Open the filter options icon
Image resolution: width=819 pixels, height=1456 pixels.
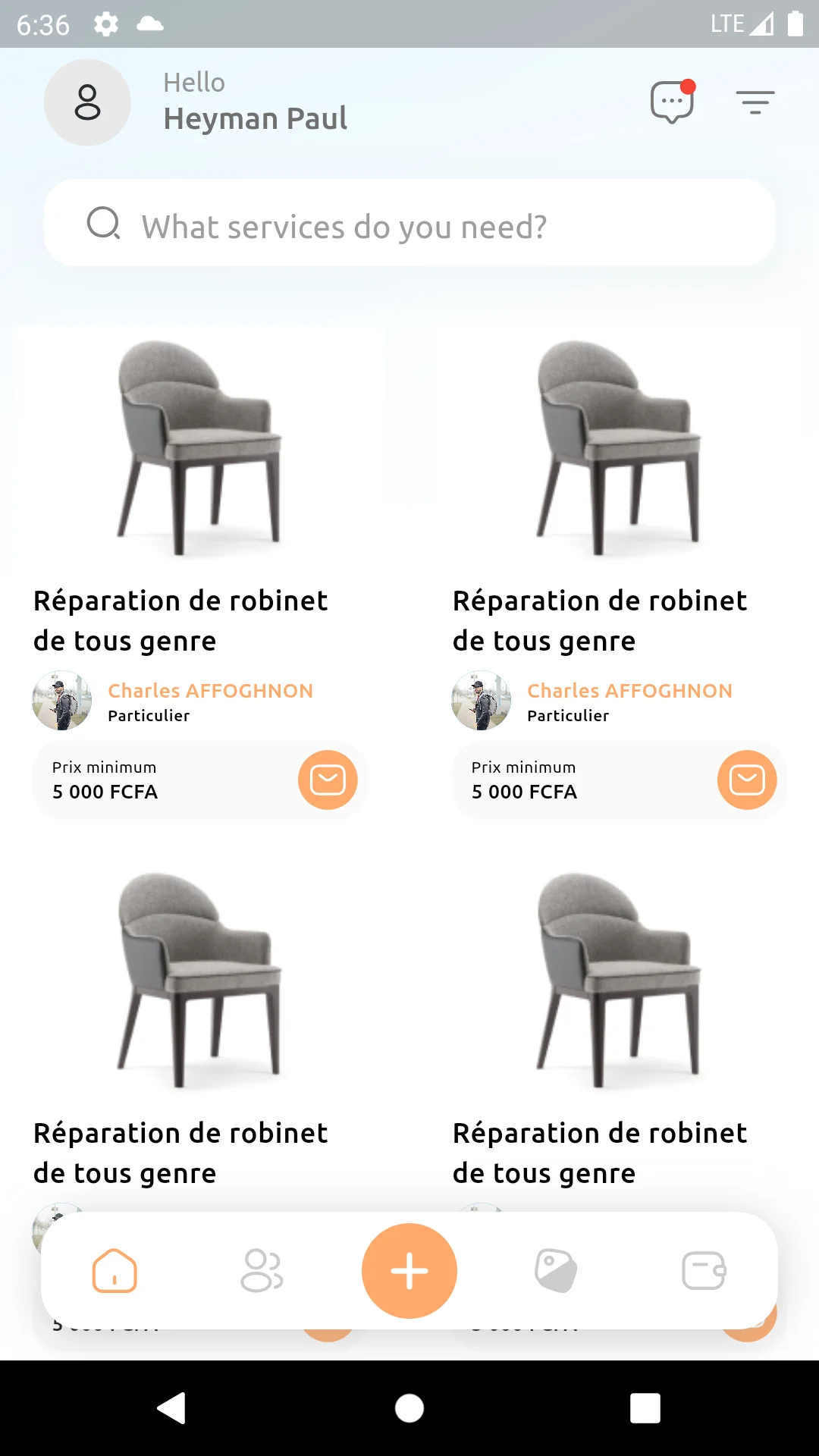click(755, 102)
